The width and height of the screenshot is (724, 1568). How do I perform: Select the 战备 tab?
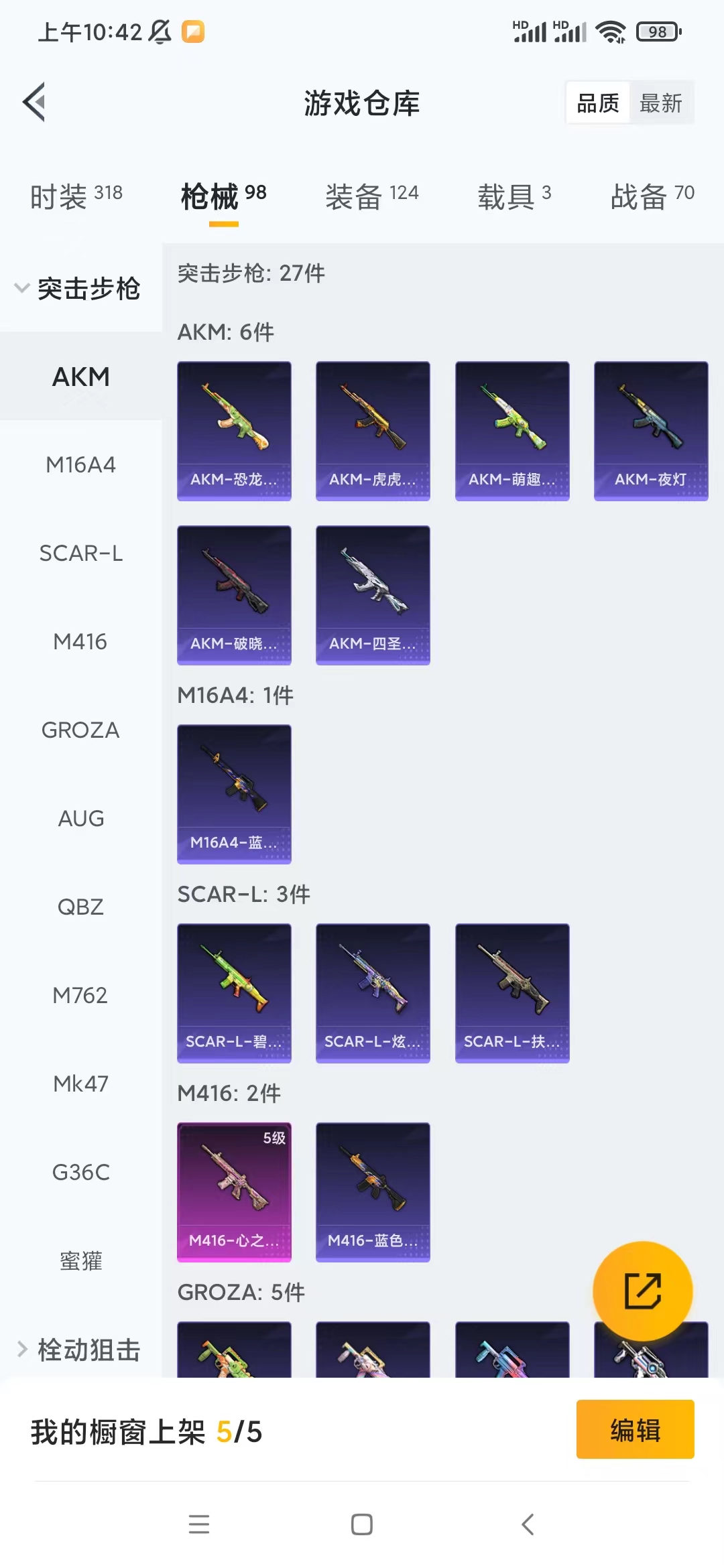coord(652,196)
